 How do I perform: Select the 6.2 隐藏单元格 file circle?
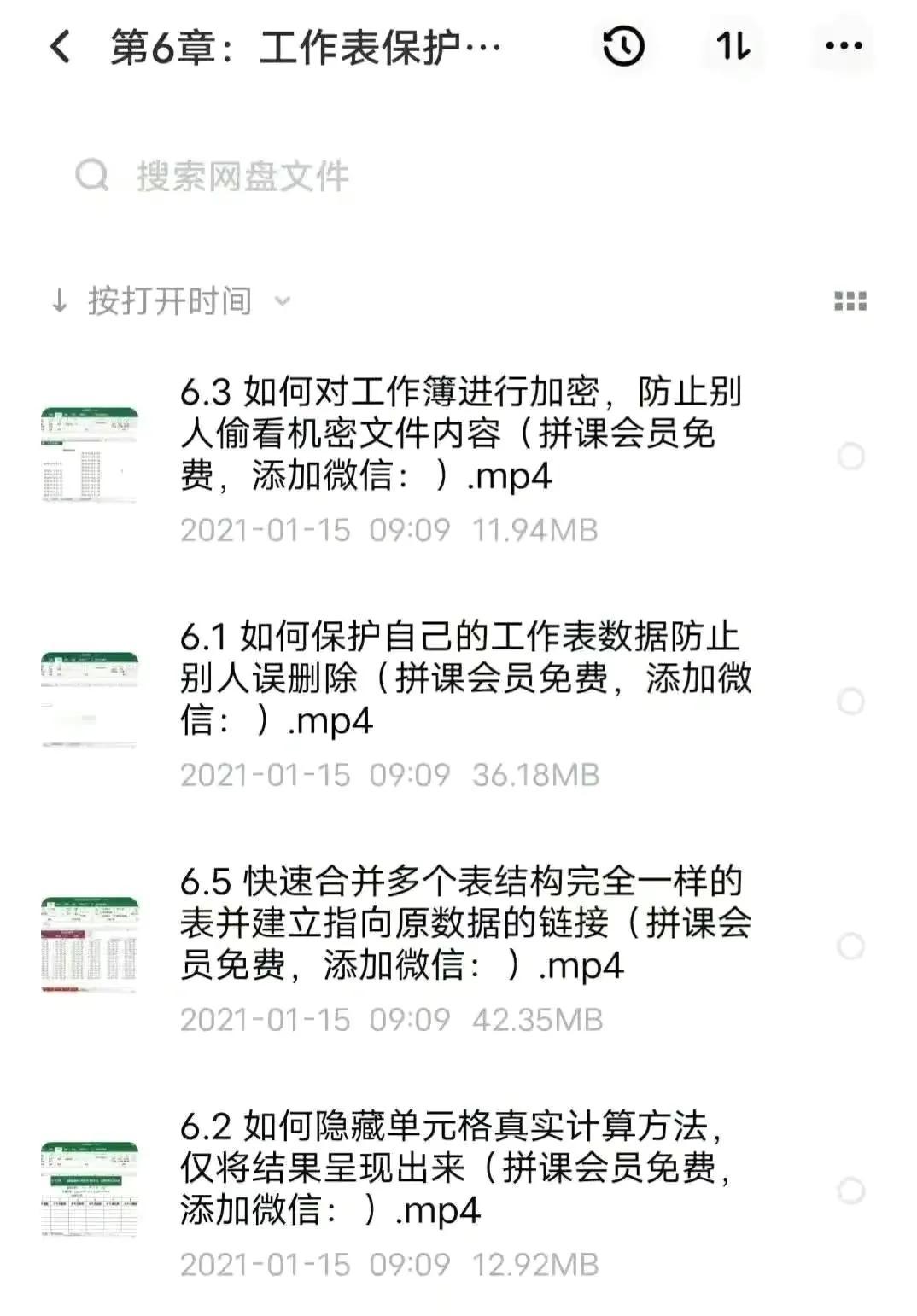[x=850, y=1191]
